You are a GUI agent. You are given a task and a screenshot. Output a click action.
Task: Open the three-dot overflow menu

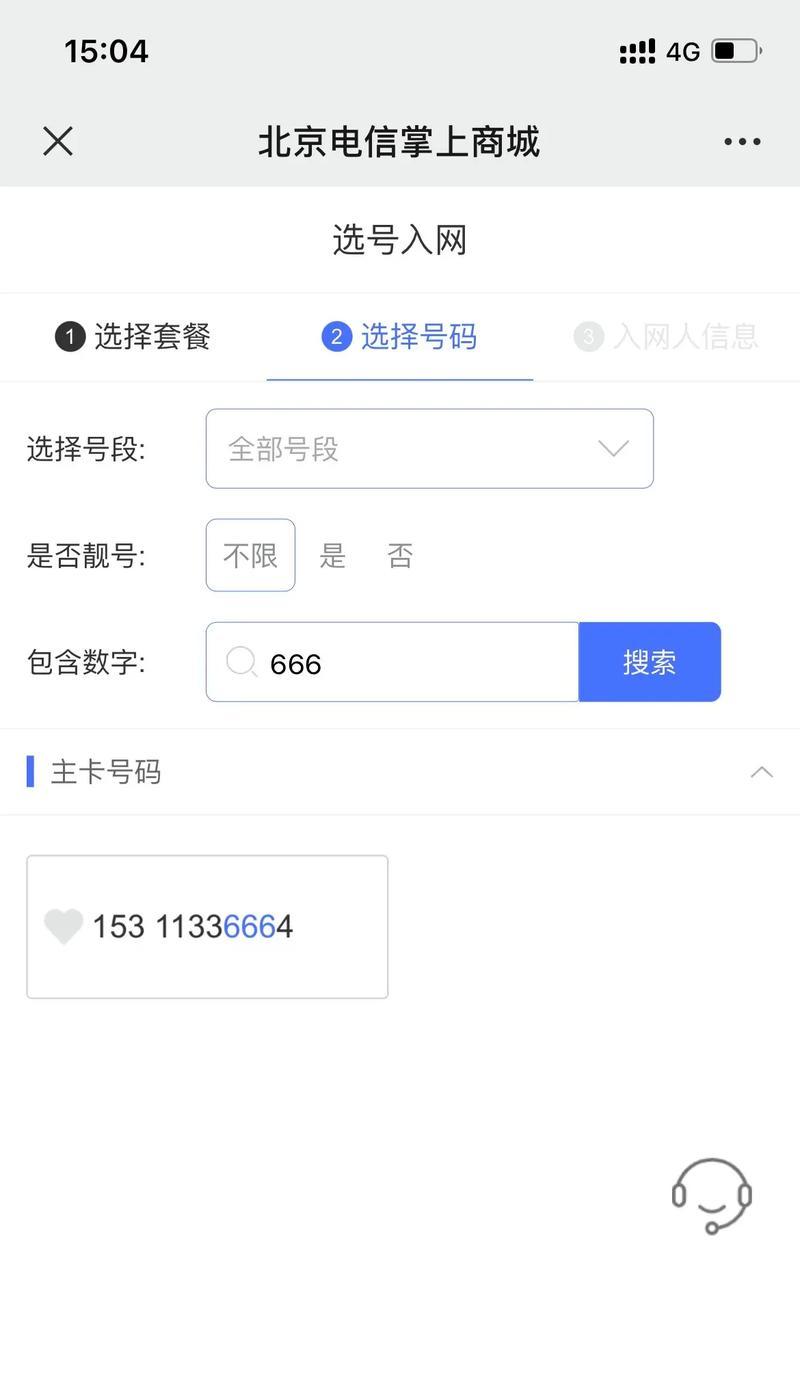point(742,142)
